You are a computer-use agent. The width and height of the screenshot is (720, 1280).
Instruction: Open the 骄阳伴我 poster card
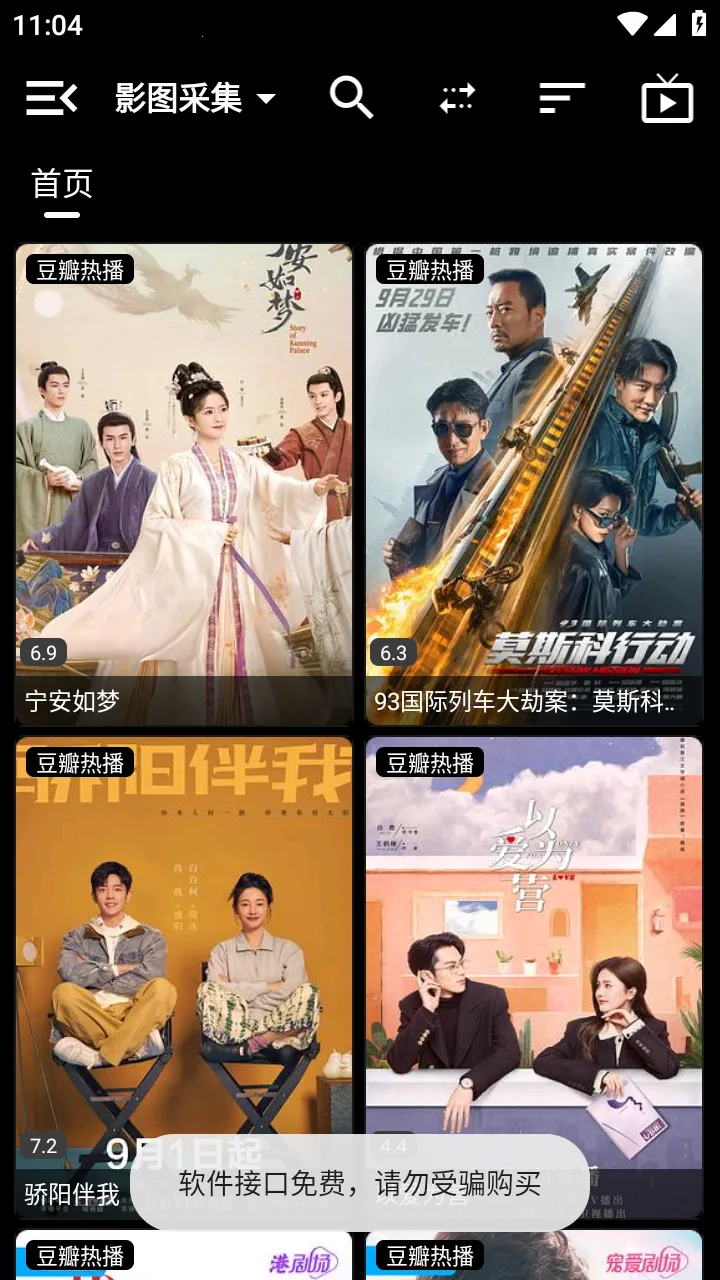[184, 950]
